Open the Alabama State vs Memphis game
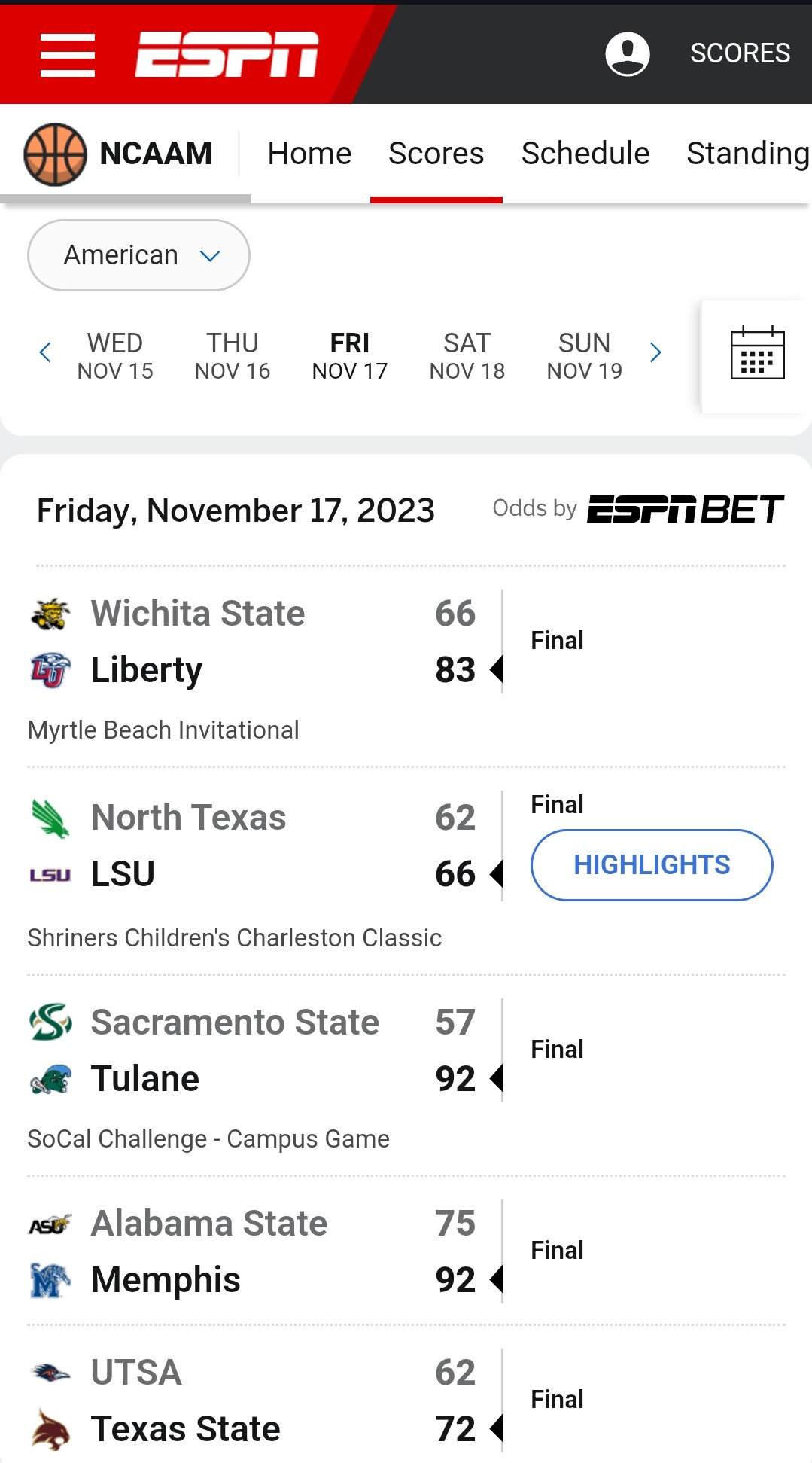Viewport: 812px width, 1463px height. point(406,1251)
